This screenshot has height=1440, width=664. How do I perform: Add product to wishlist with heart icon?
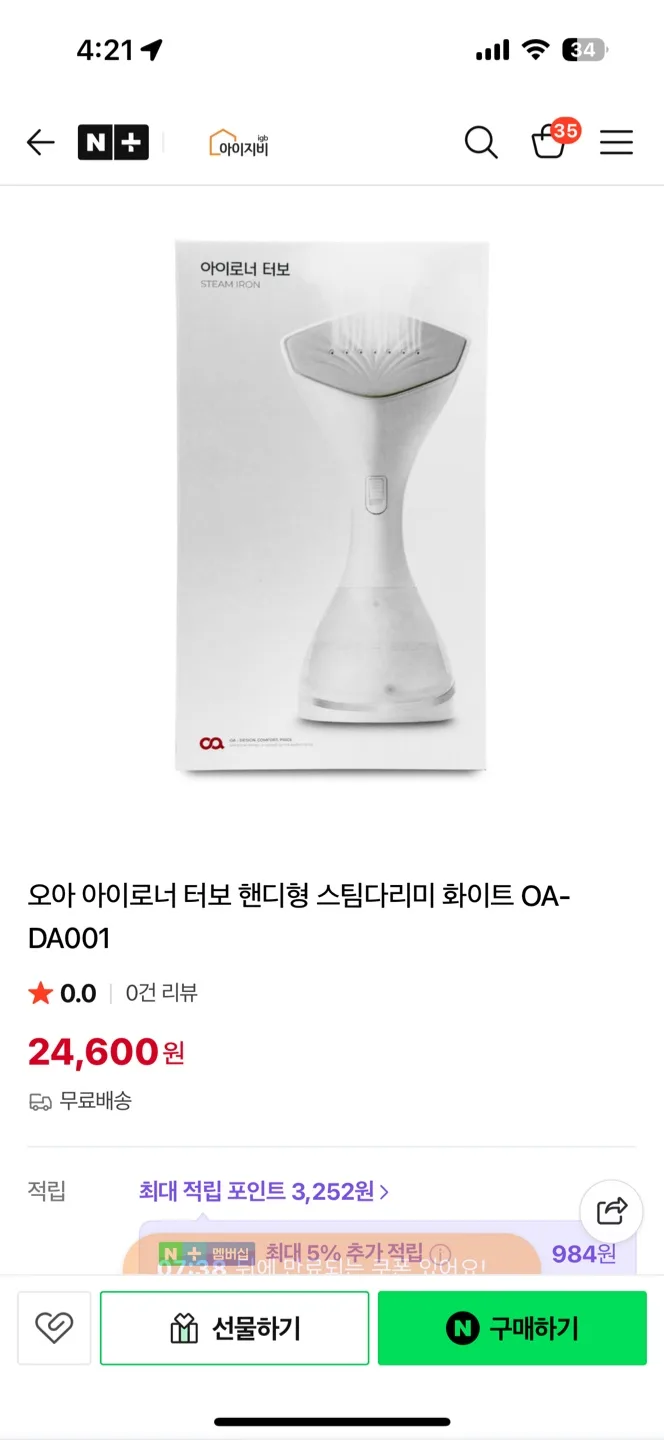[54, 1327]
